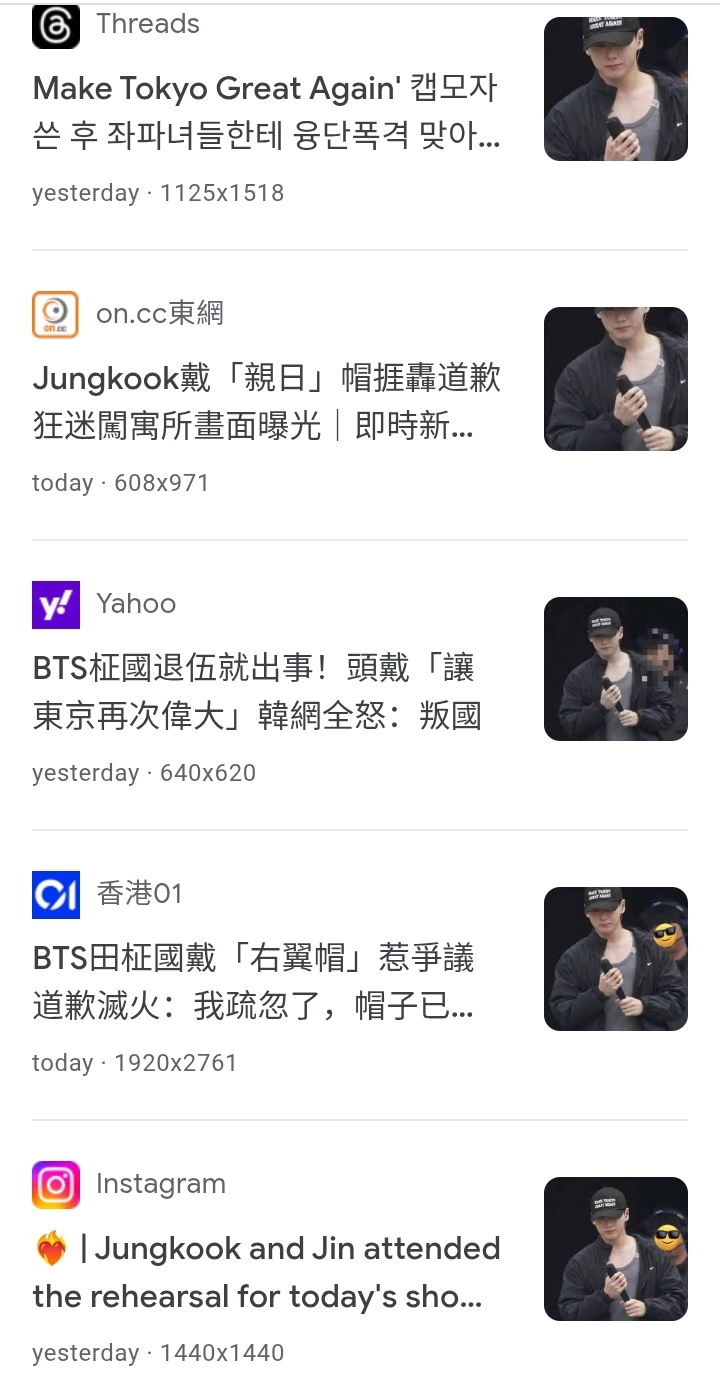Click the Yahoo article preview thumbnail
This screenshot has height=1380, width=720.
coord(615,668)
